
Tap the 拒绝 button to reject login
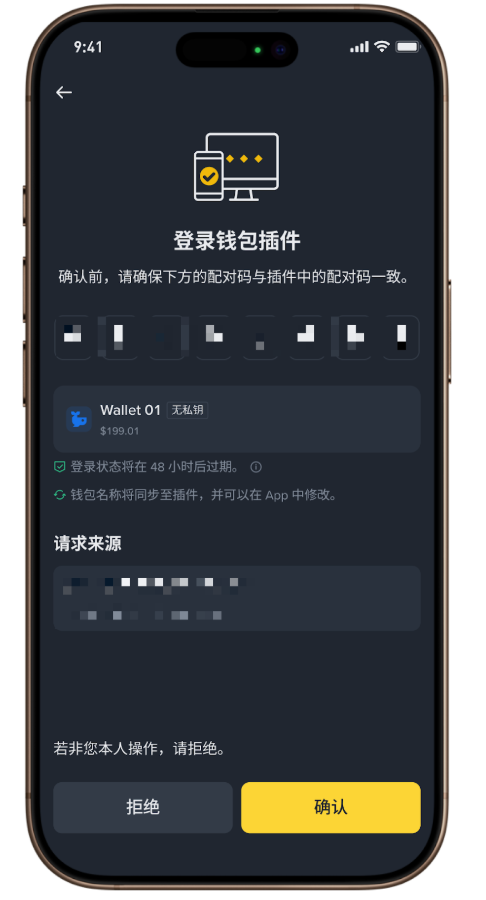(143, 807)
